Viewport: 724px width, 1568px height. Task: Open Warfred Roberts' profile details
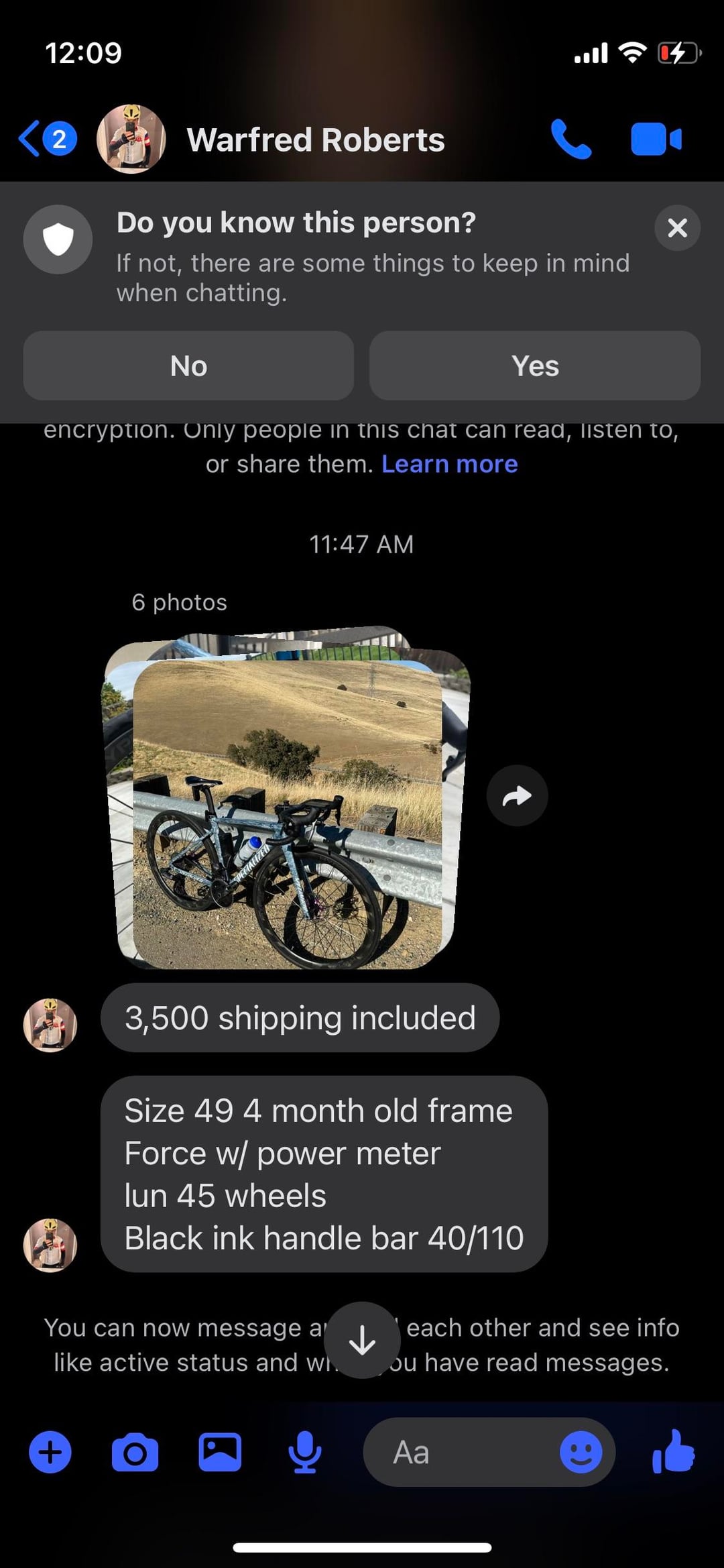point(315,140)
